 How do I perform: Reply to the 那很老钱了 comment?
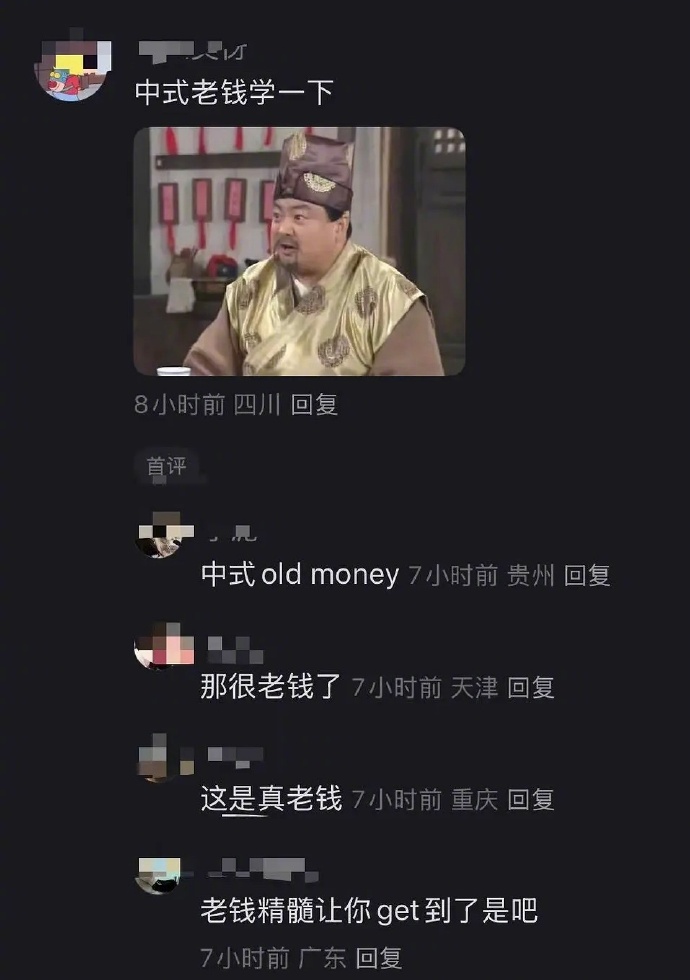(x=530, y=688)
